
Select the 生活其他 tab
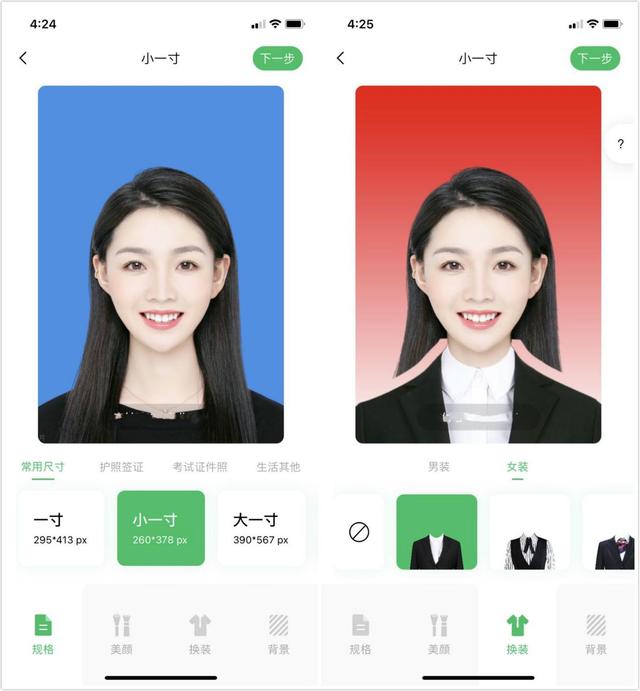[278, 467]
